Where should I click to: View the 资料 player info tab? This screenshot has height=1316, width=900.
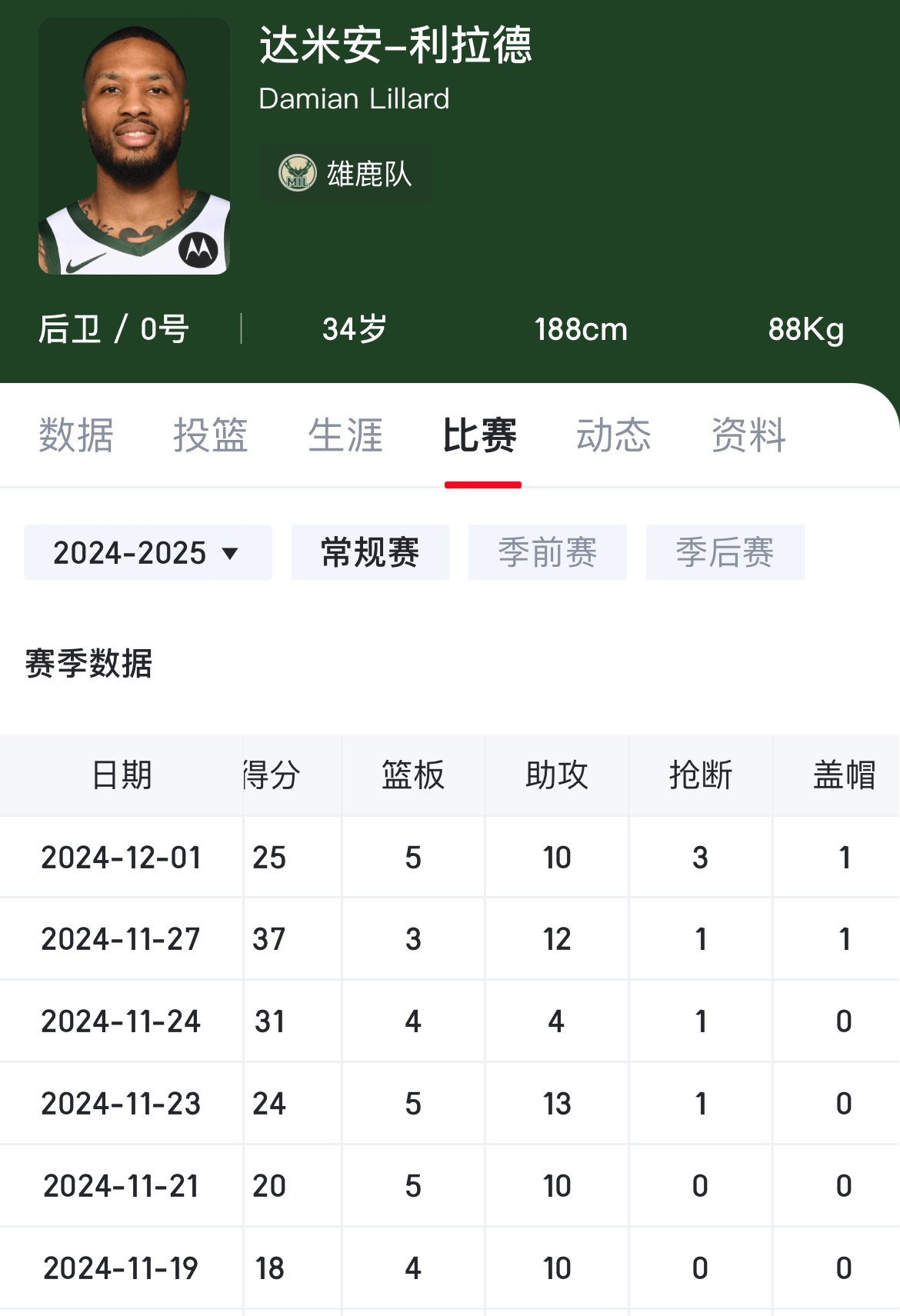click(x=748, y=435)
